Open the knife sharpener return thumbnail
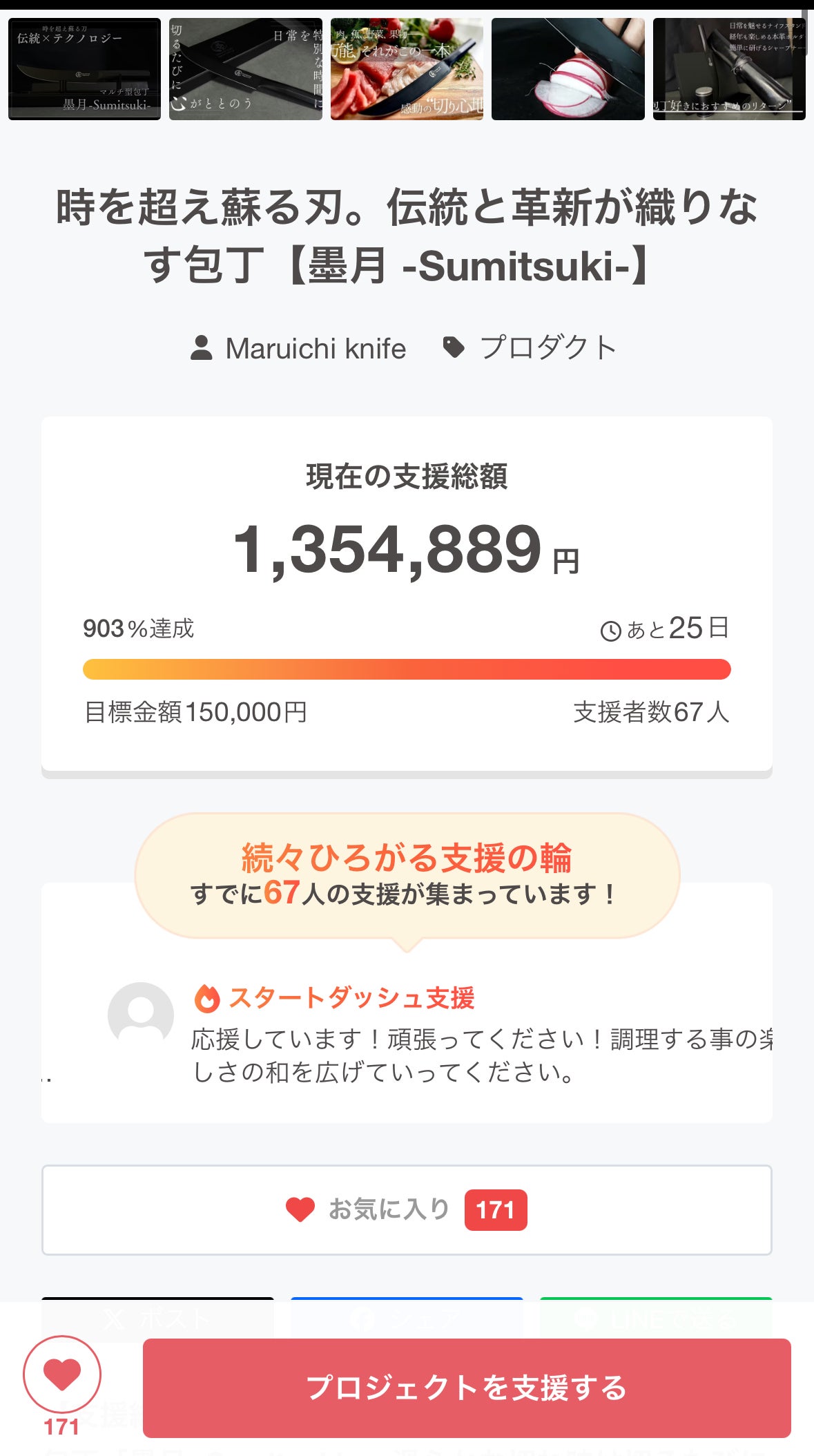Viewport: 814px width, 1456px height. point(728,69)
